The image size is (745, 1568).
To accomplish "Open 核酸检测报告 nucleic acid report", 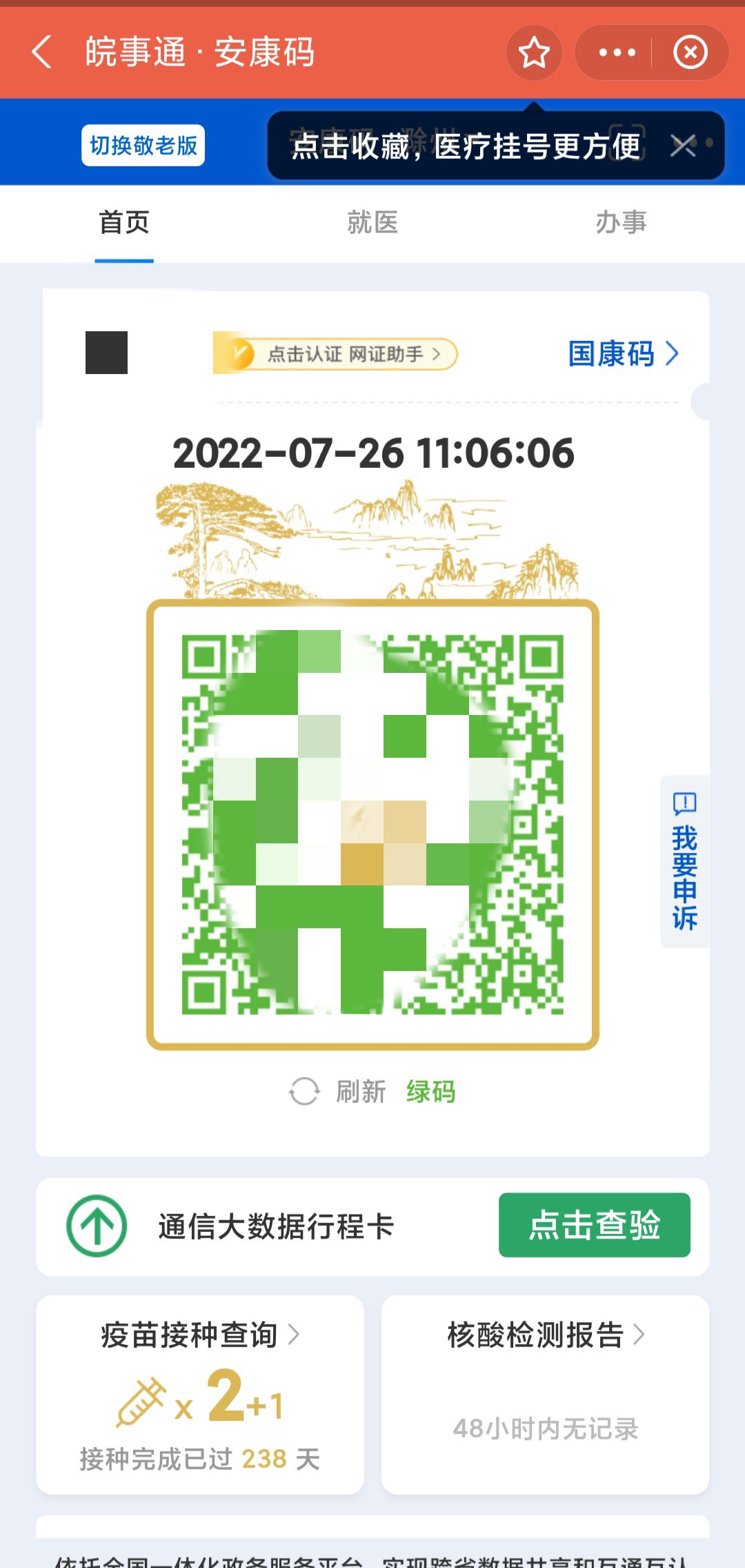I will pos(545,1335).
